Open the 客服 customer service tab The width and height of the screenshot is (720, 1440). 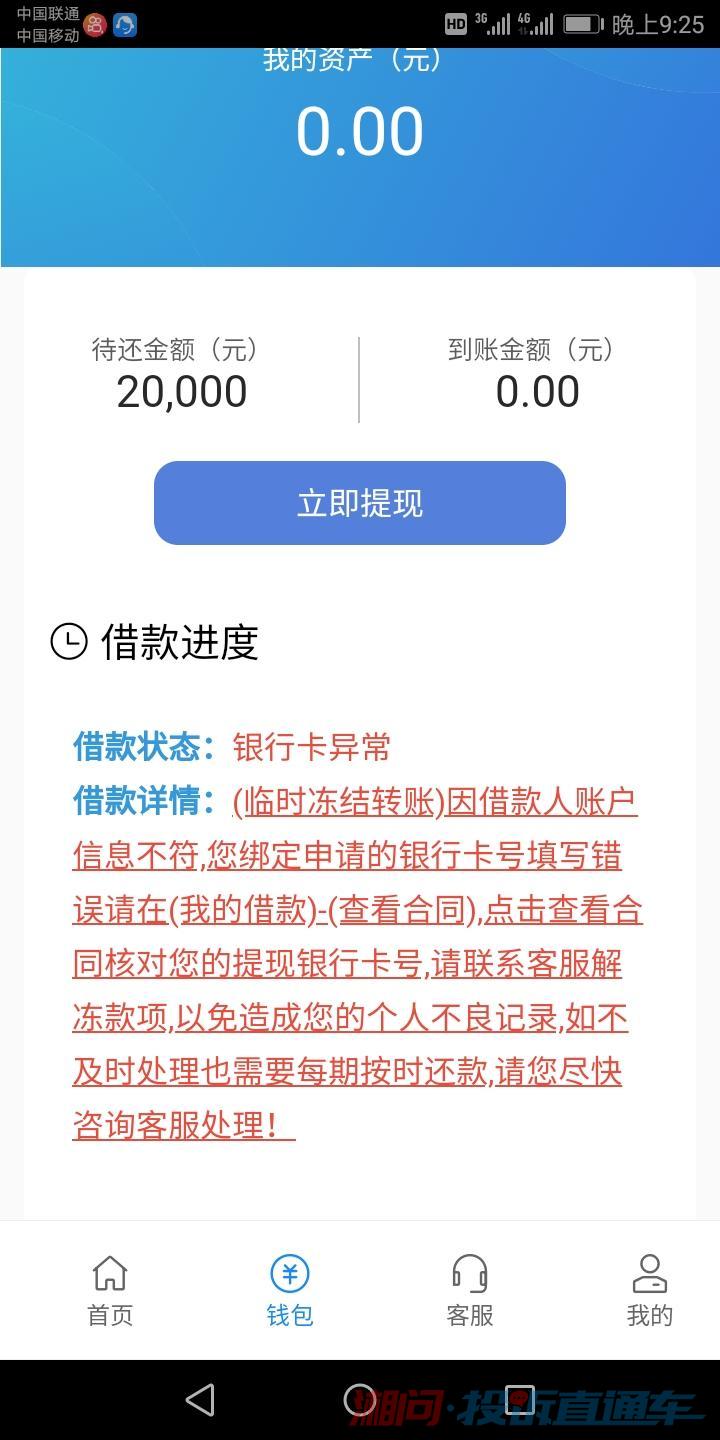[x=470, y=1290]
